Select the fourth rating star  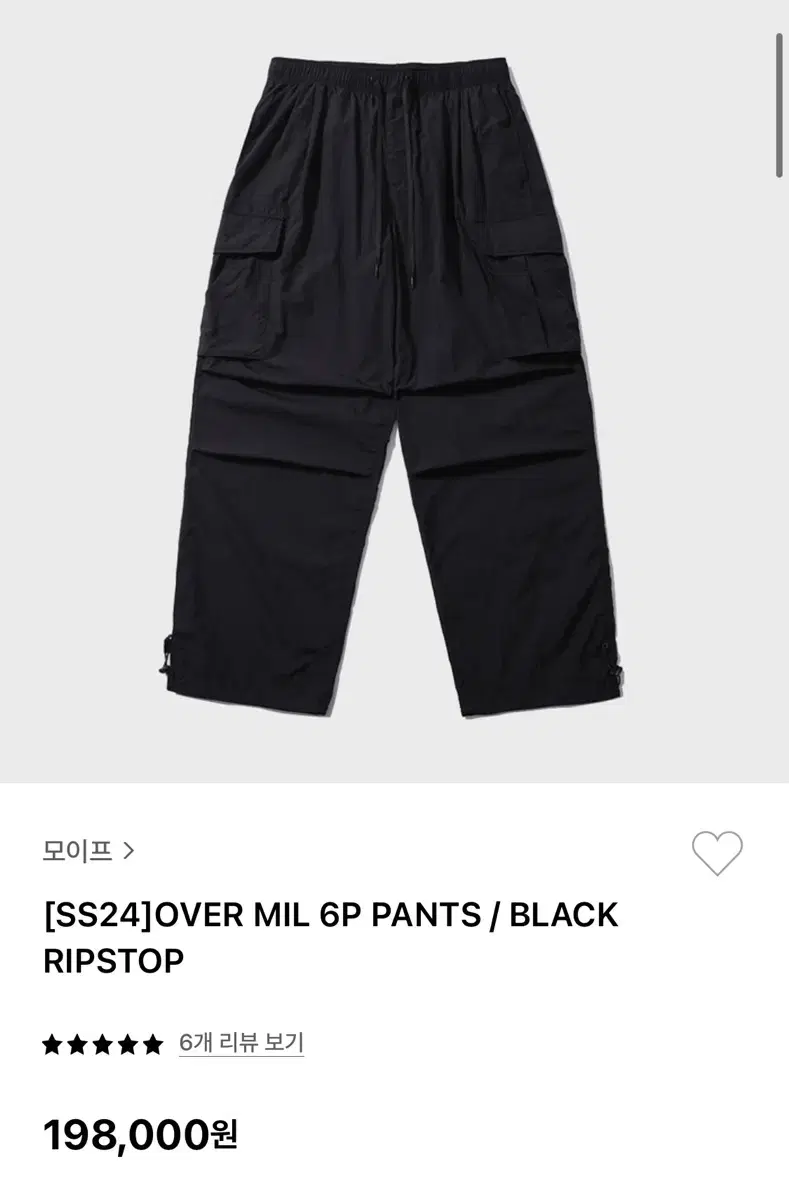128,1042
